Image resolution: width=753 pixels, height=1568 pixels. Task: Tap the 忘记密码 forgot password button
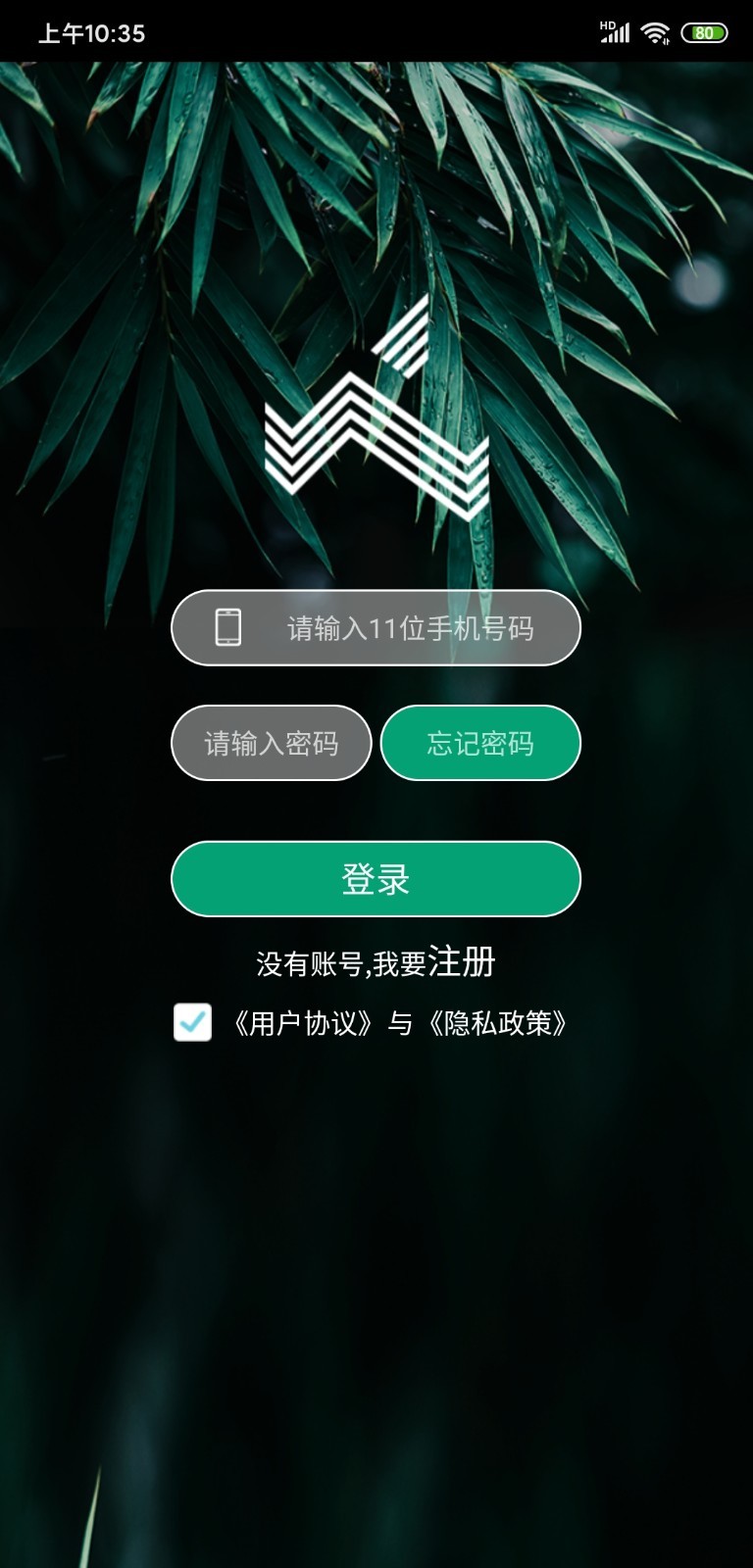point(479,743)
